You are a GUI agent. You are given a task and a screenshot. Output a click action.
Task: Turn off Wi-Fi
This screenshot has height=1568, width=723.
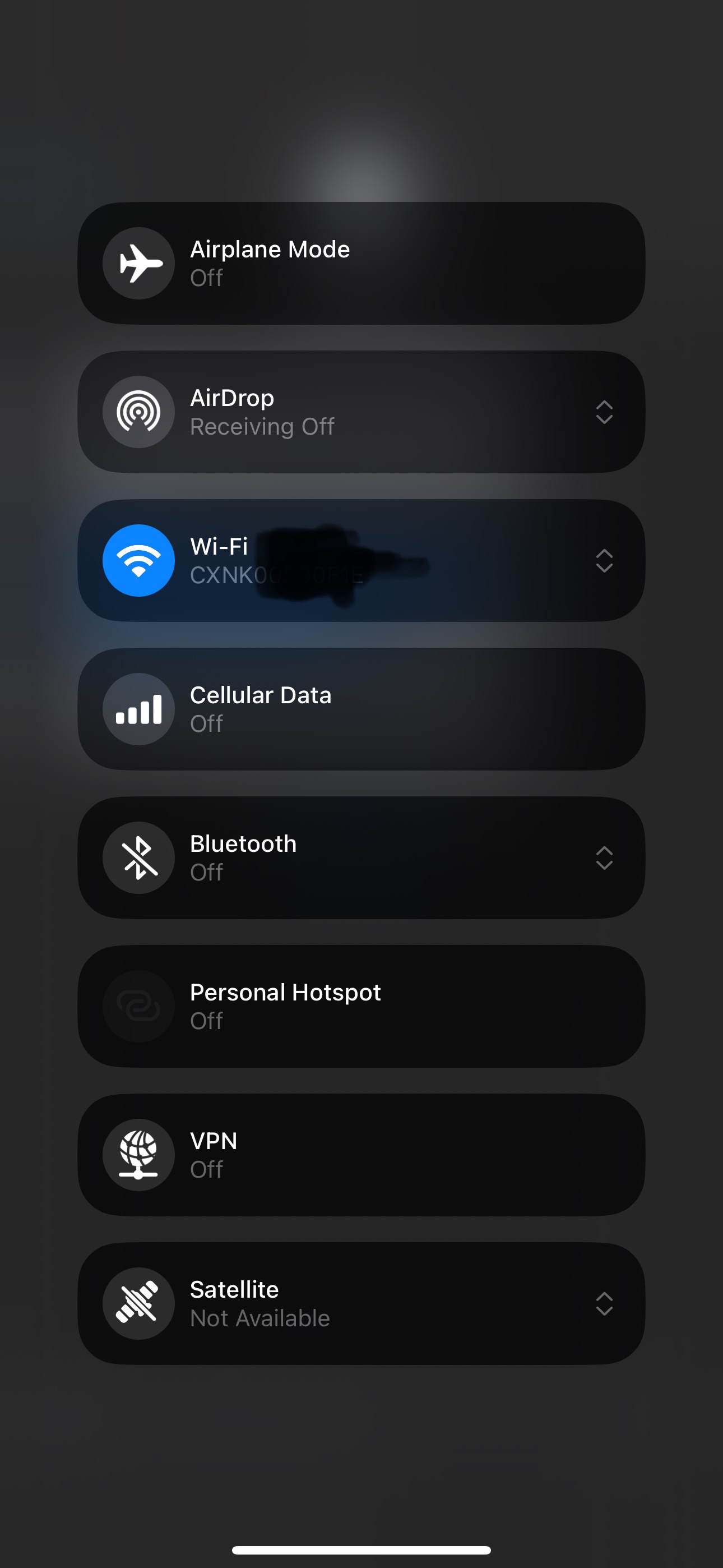coord(139,561)
